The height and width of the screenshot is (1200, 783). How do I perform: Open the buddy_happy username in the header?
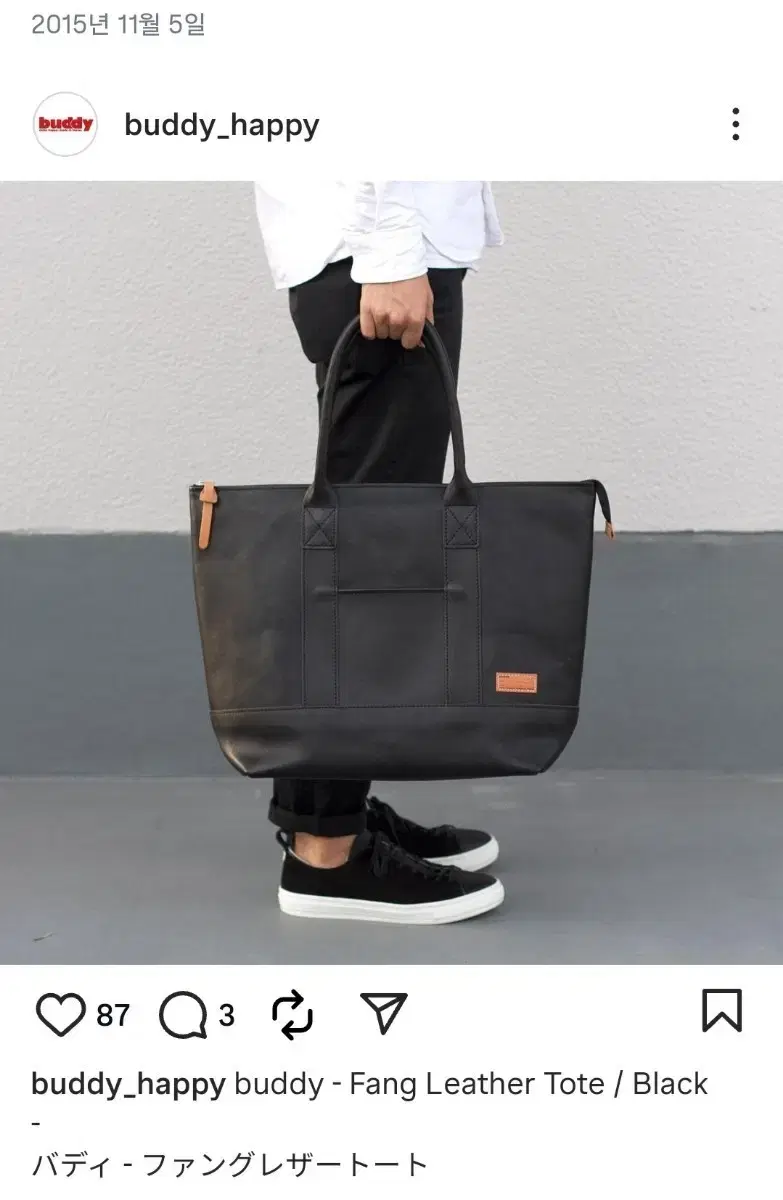[220, 125]
